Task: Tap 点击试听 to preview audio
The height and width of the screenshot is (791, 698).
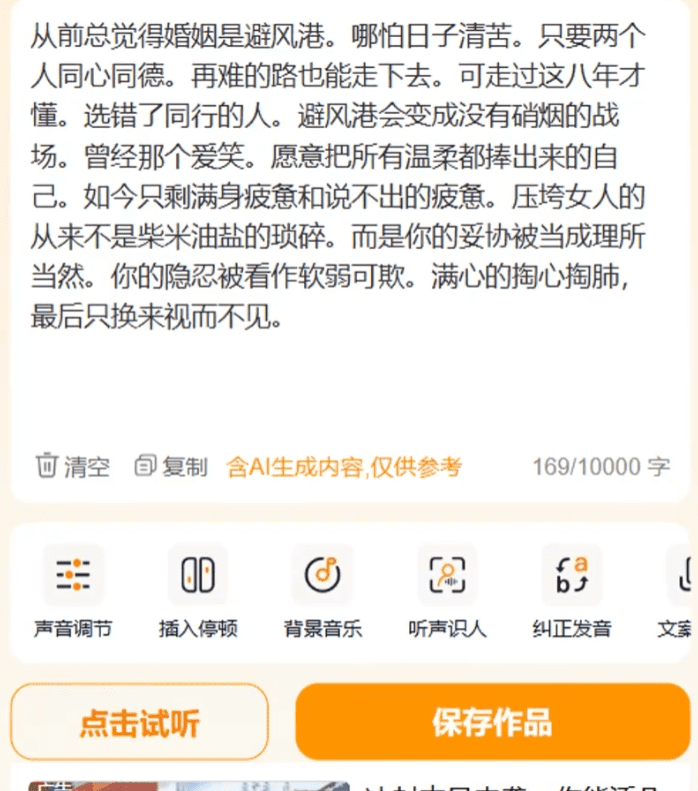Action: (x=140, y=722)
